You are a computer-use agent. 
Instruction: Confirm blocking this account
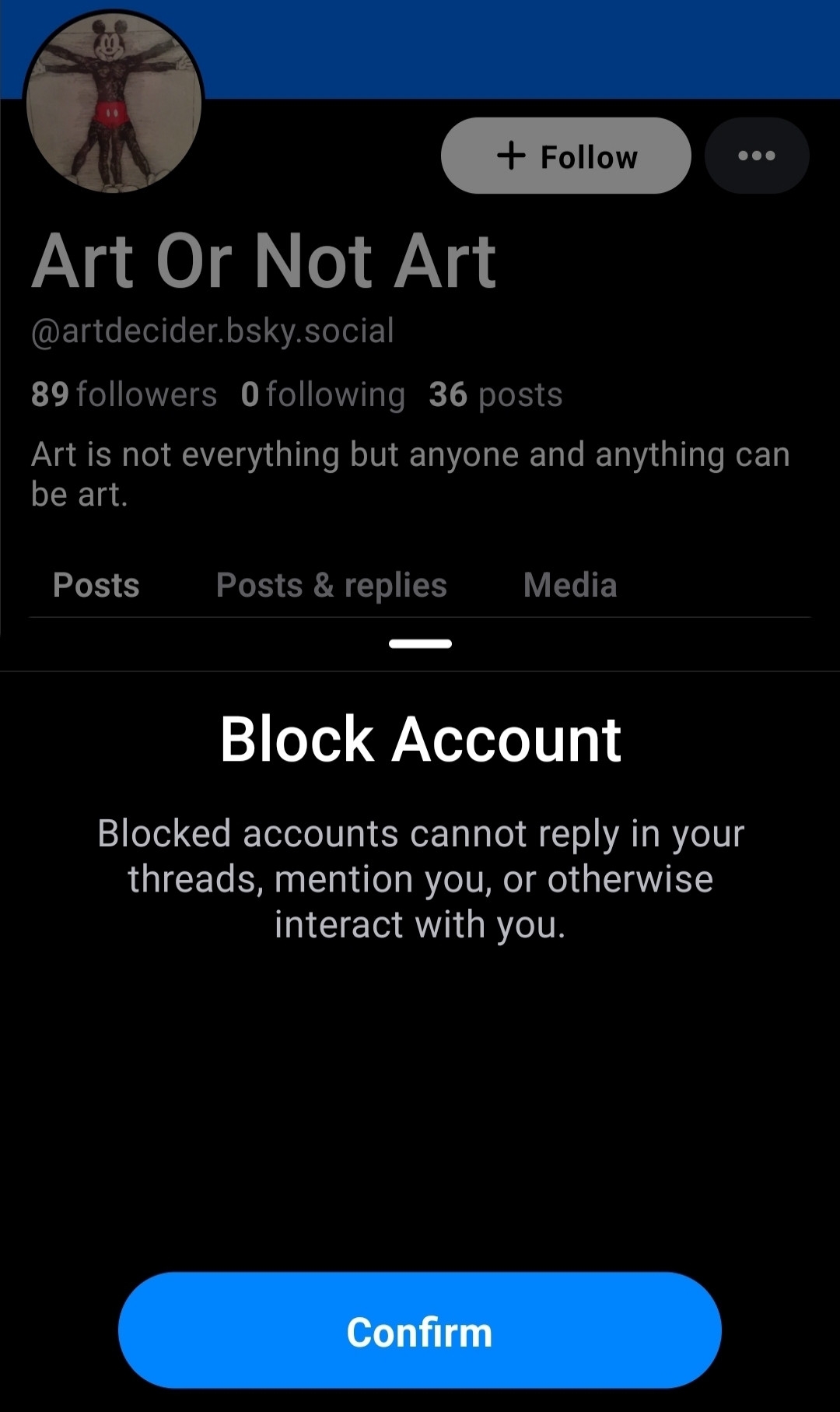(419, 1330)
